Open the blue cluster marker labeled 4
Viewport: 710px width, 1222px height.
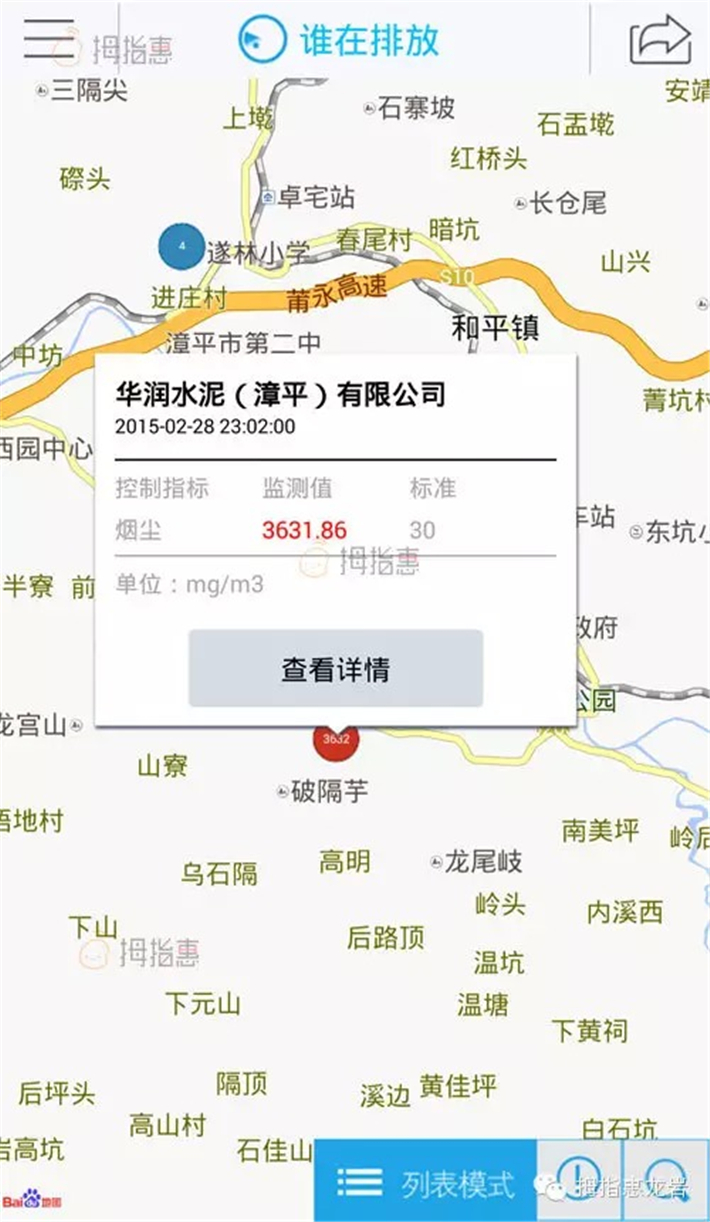(181, 246)
